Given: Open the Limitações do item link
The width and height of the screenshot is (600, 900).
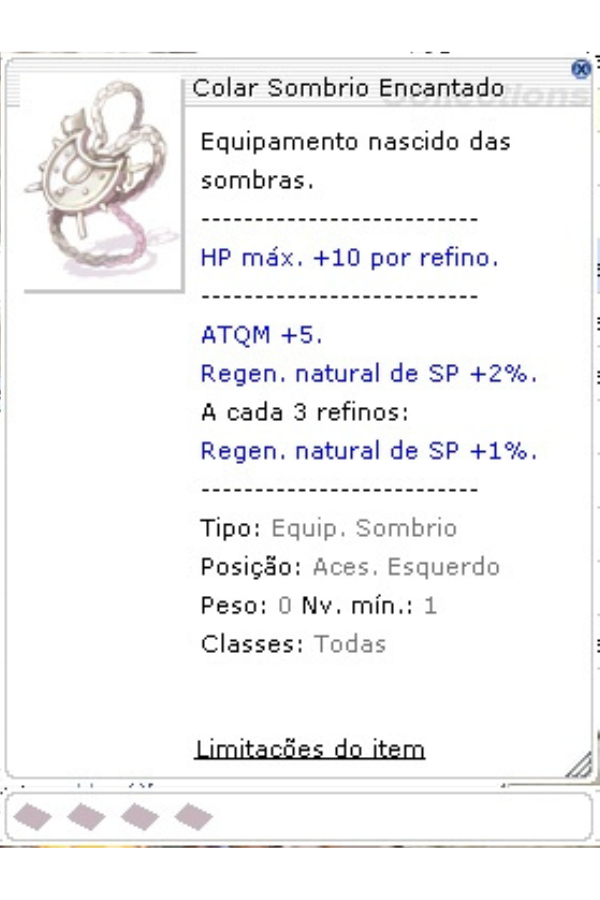Looking at the screenshot, I should click(310, 749).
